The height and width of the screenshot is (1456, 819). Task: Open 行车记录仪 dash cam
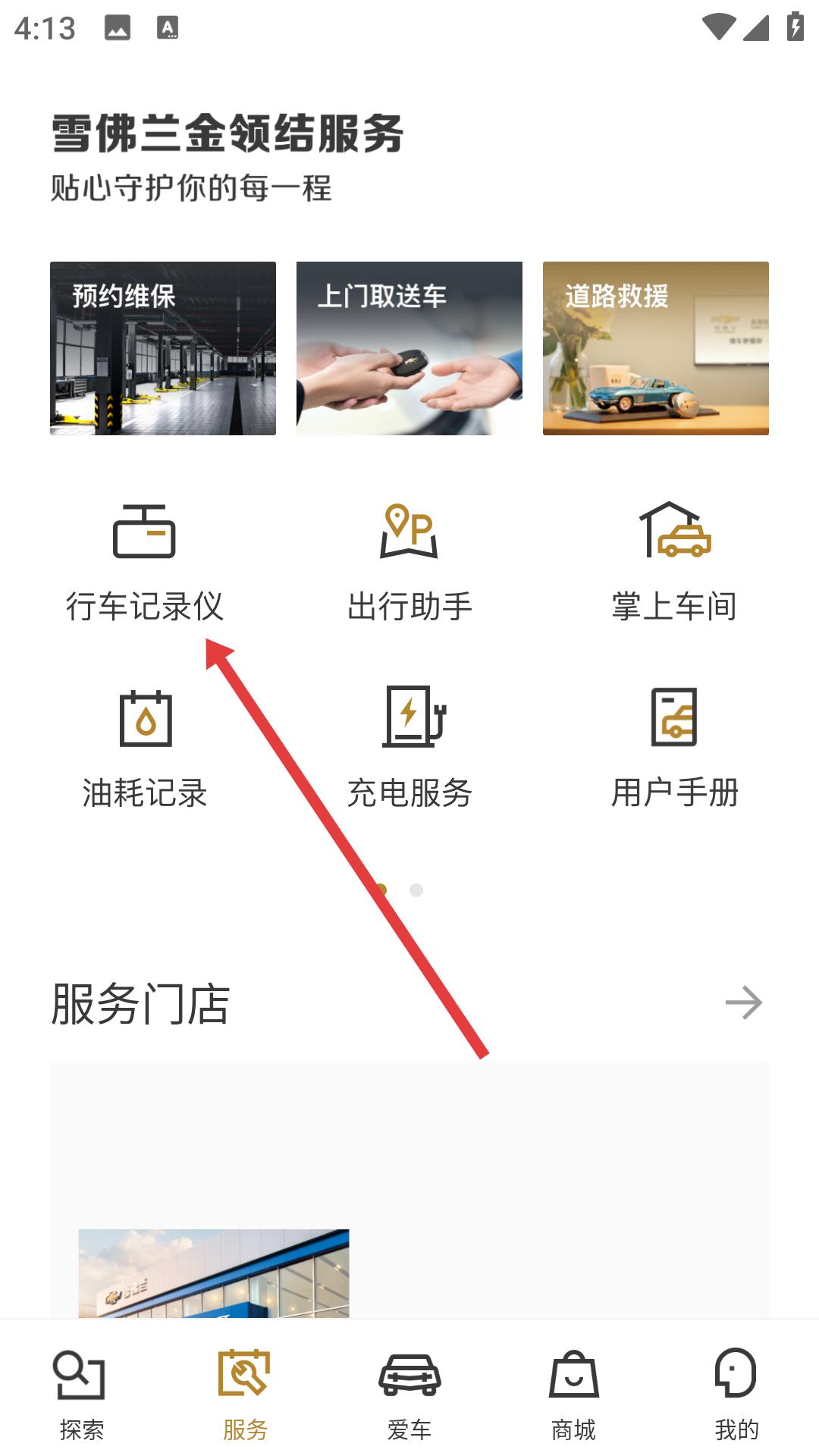tap(144, 561)
